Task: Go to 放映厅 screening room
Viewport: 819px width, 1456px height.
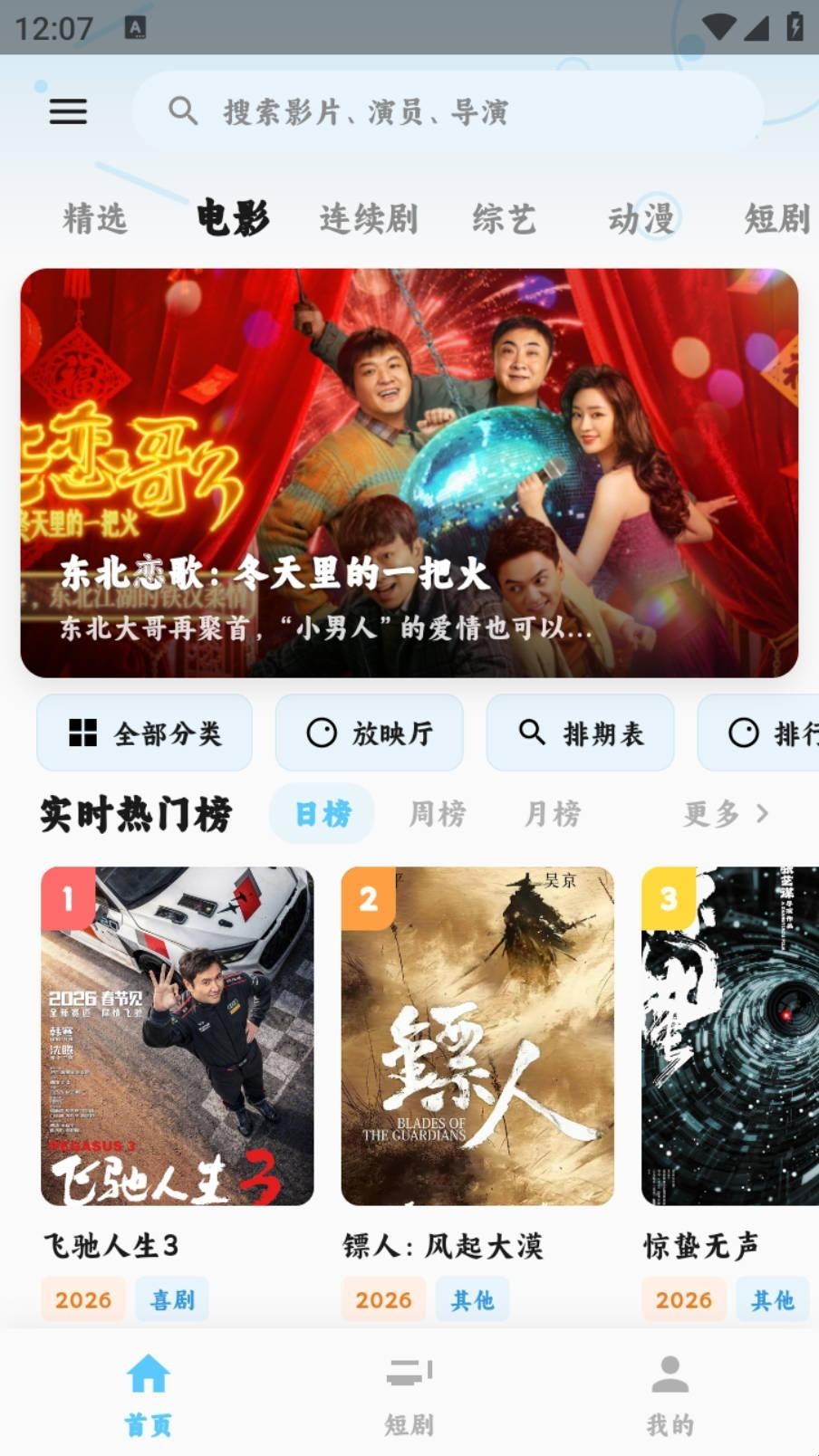Action: pos(370,733)
